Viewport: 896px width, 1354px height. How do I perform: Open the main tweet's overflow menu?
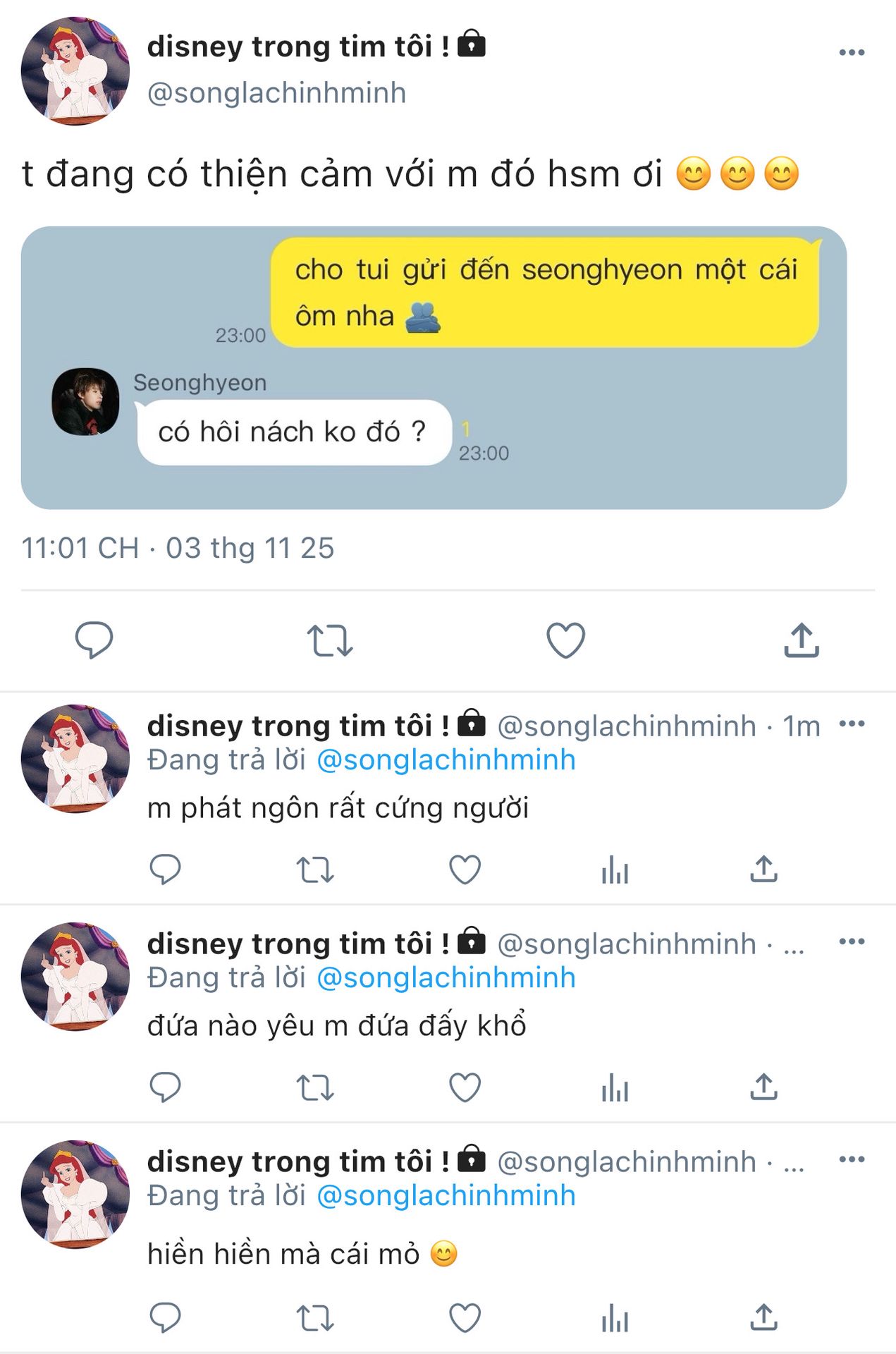click(x=852, y=53)
